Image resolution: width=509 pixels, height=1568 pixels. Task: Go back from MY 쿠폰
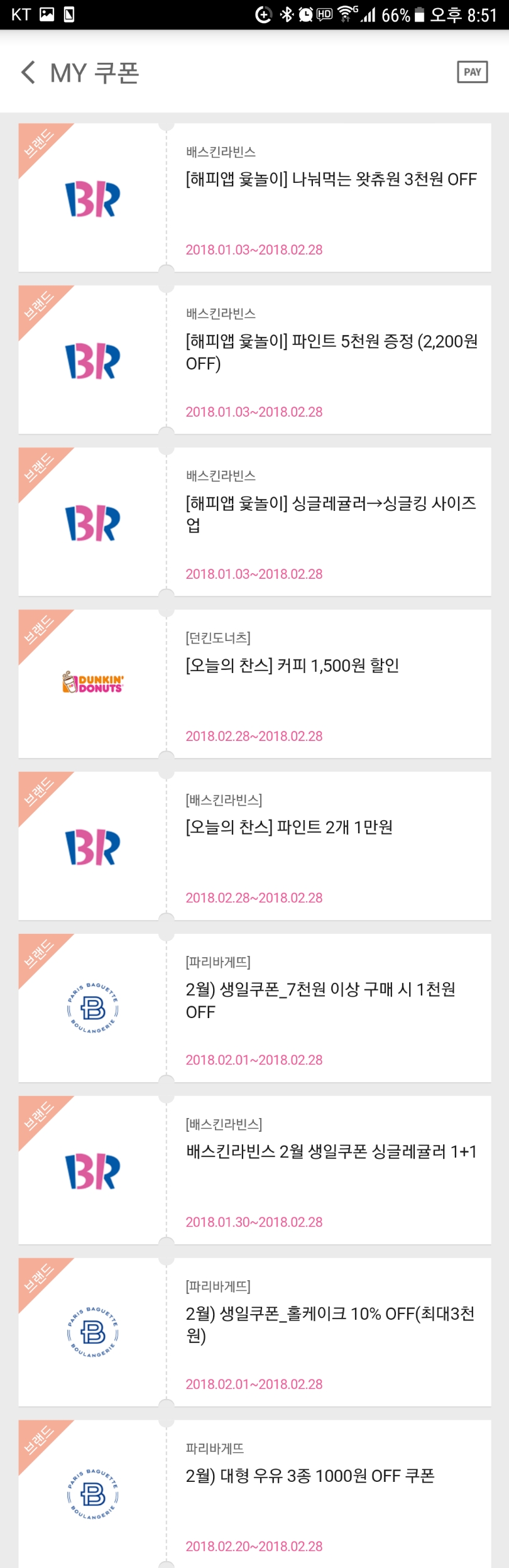tap(28, 72)
